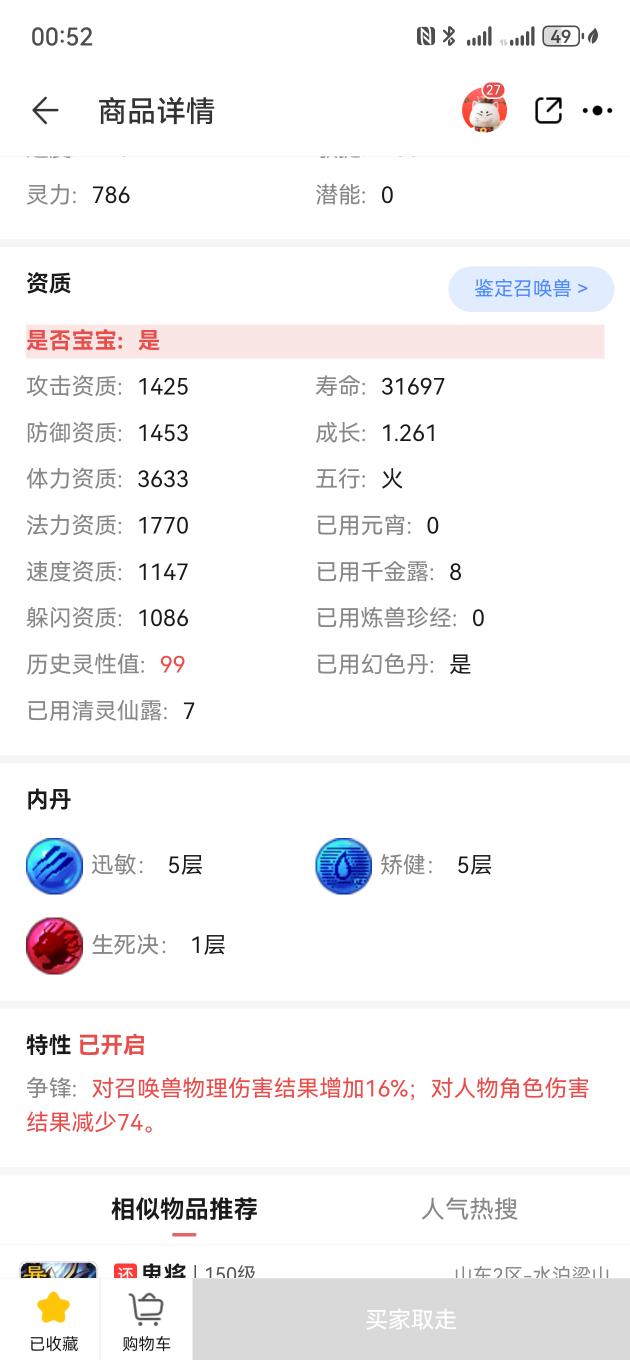This screenshot has height=1360, width=630.
Task: Switch to 相似物品推荐 tab
Action: tap(184, 1209)
